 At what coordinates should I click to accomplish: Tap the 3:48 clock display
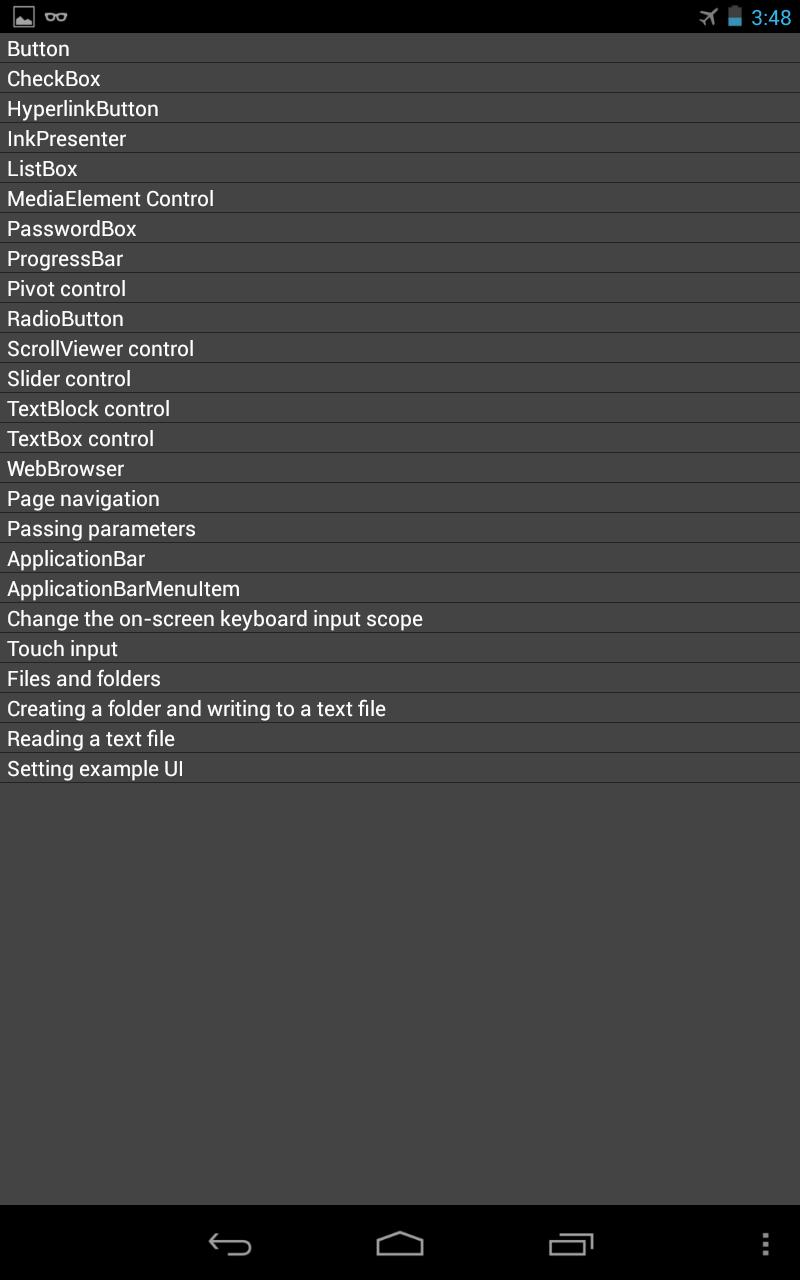point(770,16)
